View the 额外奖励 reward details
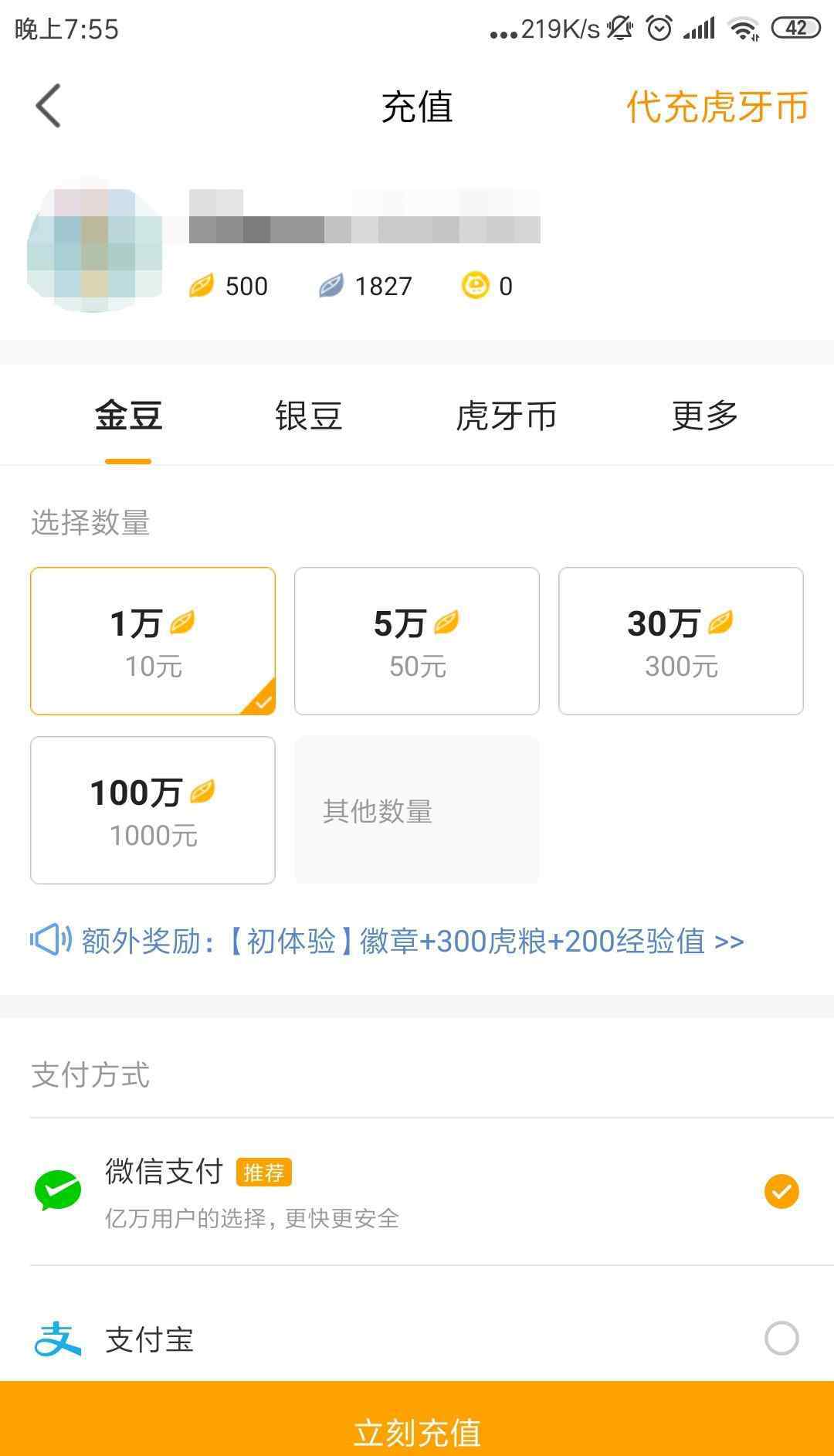The height and width of the screenshot is (1456, 834). point(388,942)
